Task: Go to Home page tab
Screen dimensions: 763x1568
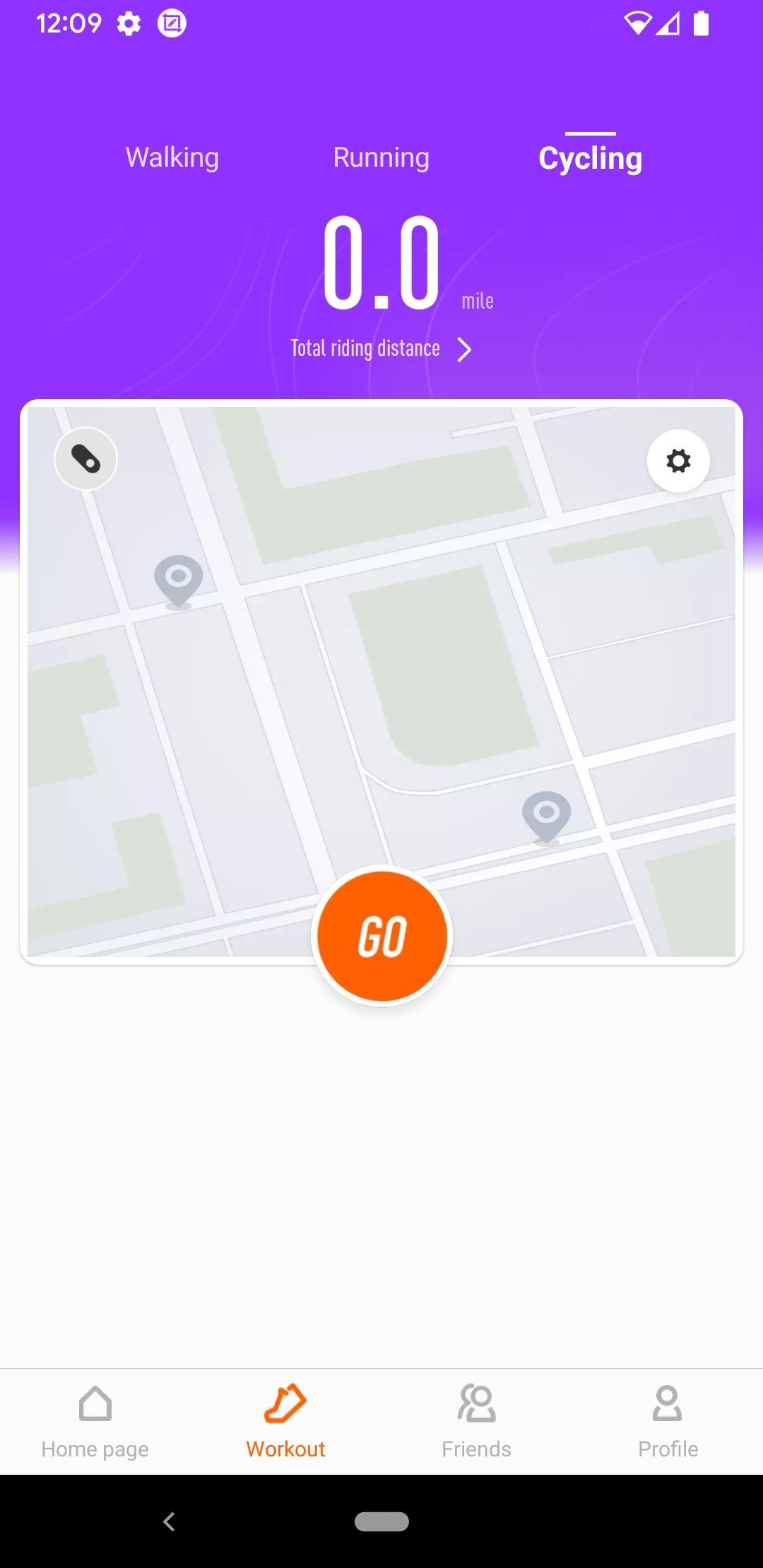Action: (x=95, y=1421)
